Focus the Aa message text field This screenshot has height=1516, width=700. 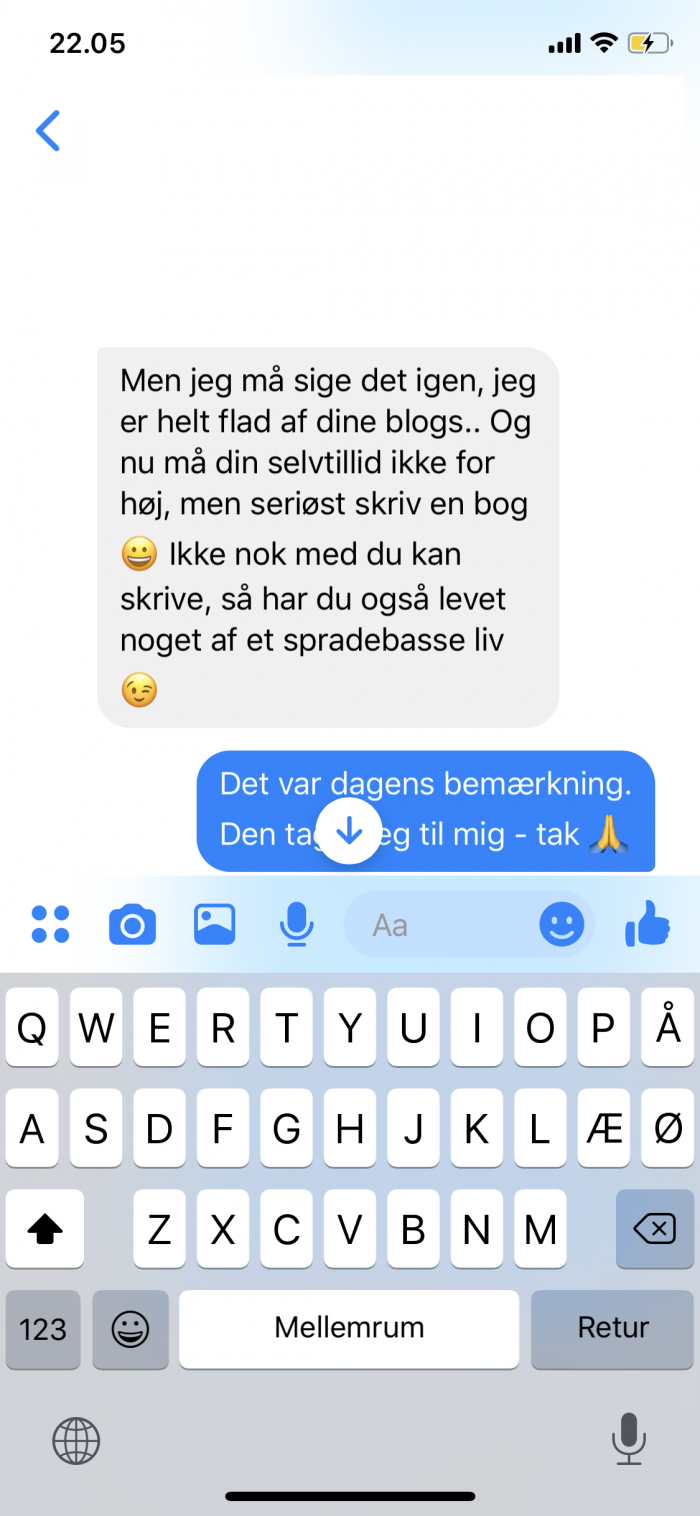(x=440, y=925)
